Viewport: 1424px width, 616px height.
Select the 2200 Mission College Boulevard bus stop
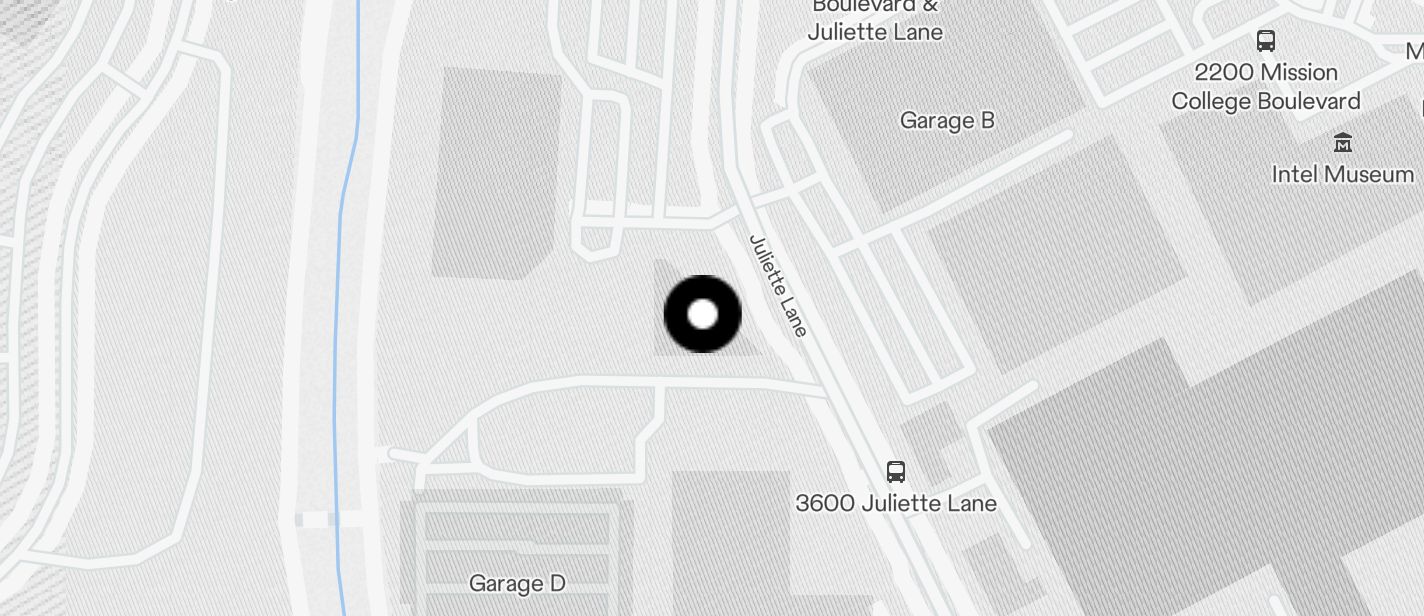coord(1266,41)
